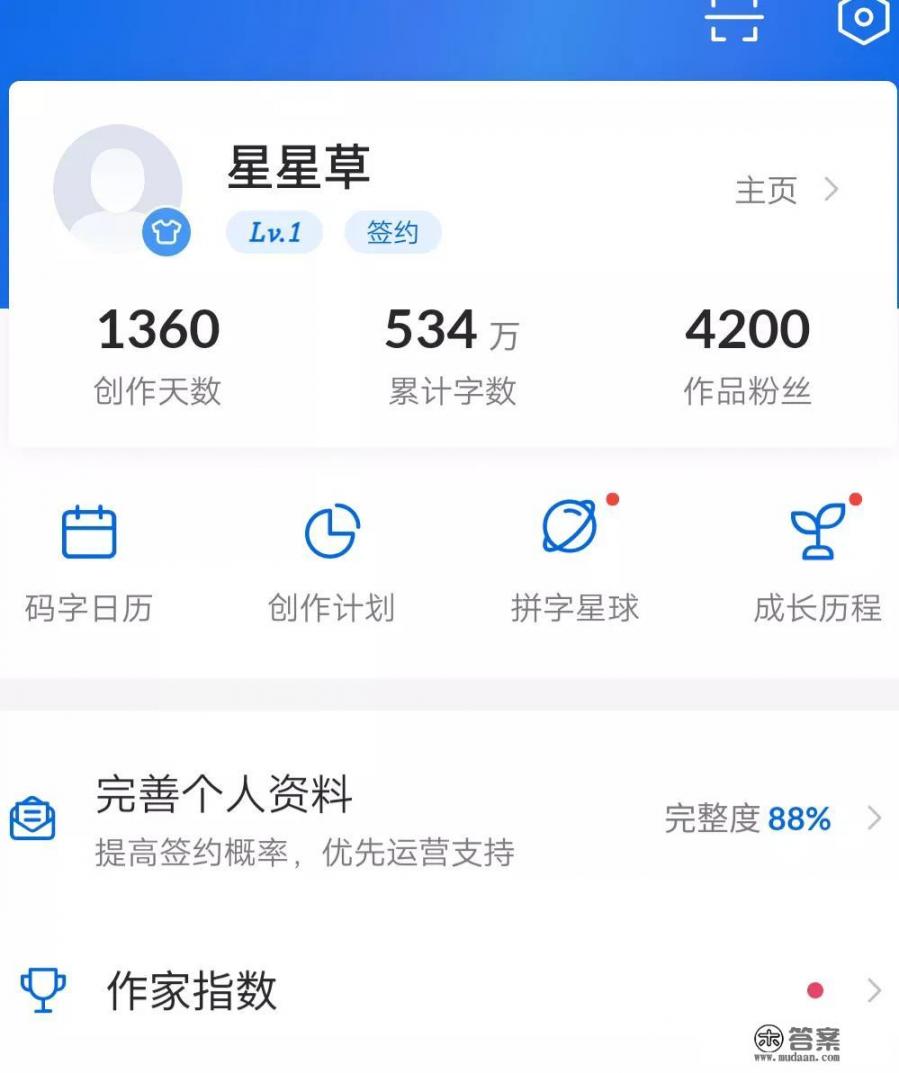The width and height of the screenshot is (899, 1073).
Task: Open the 创作计划 pie chart icon
Action: (333, 531)
